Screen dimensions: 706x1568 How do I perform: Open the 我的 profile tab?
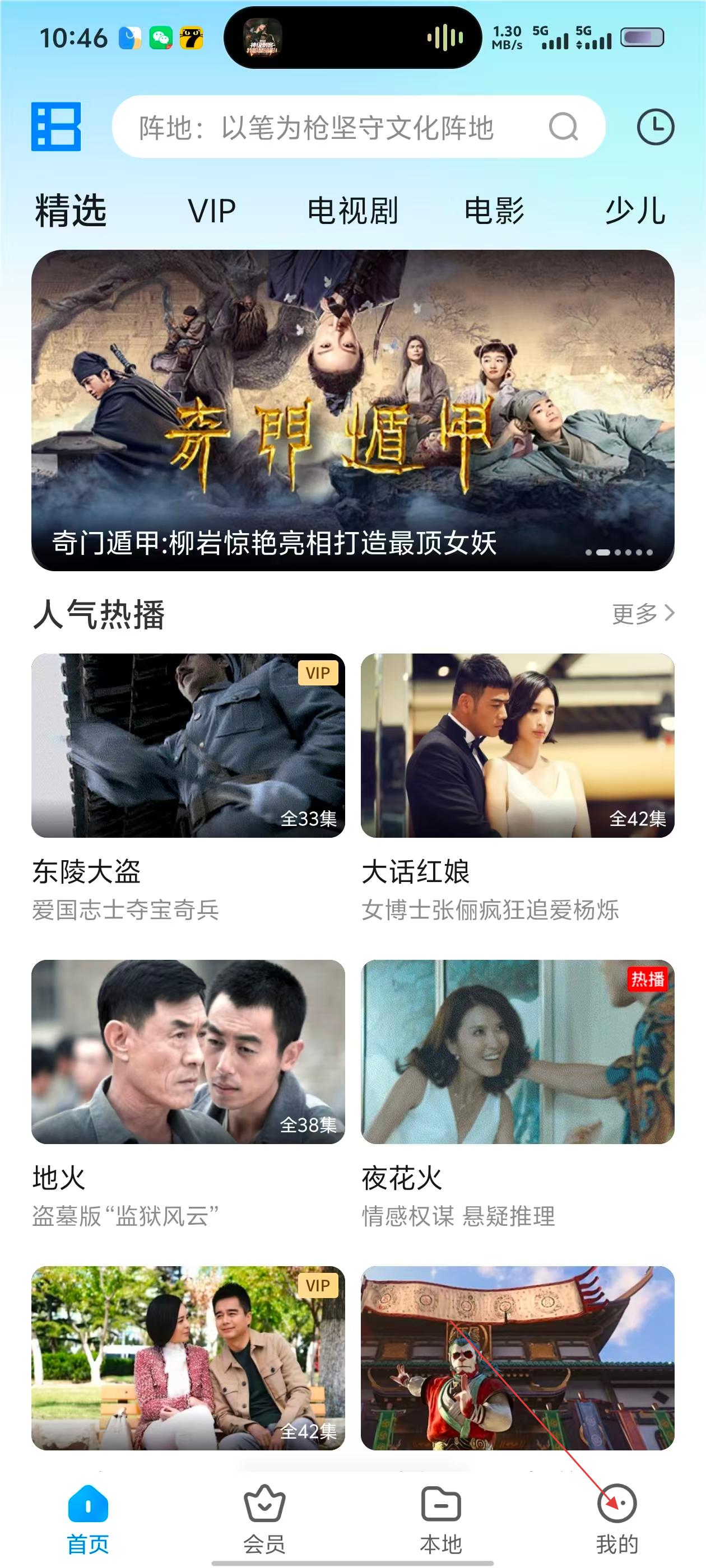pyautogui.click(x=617, y=1517)
